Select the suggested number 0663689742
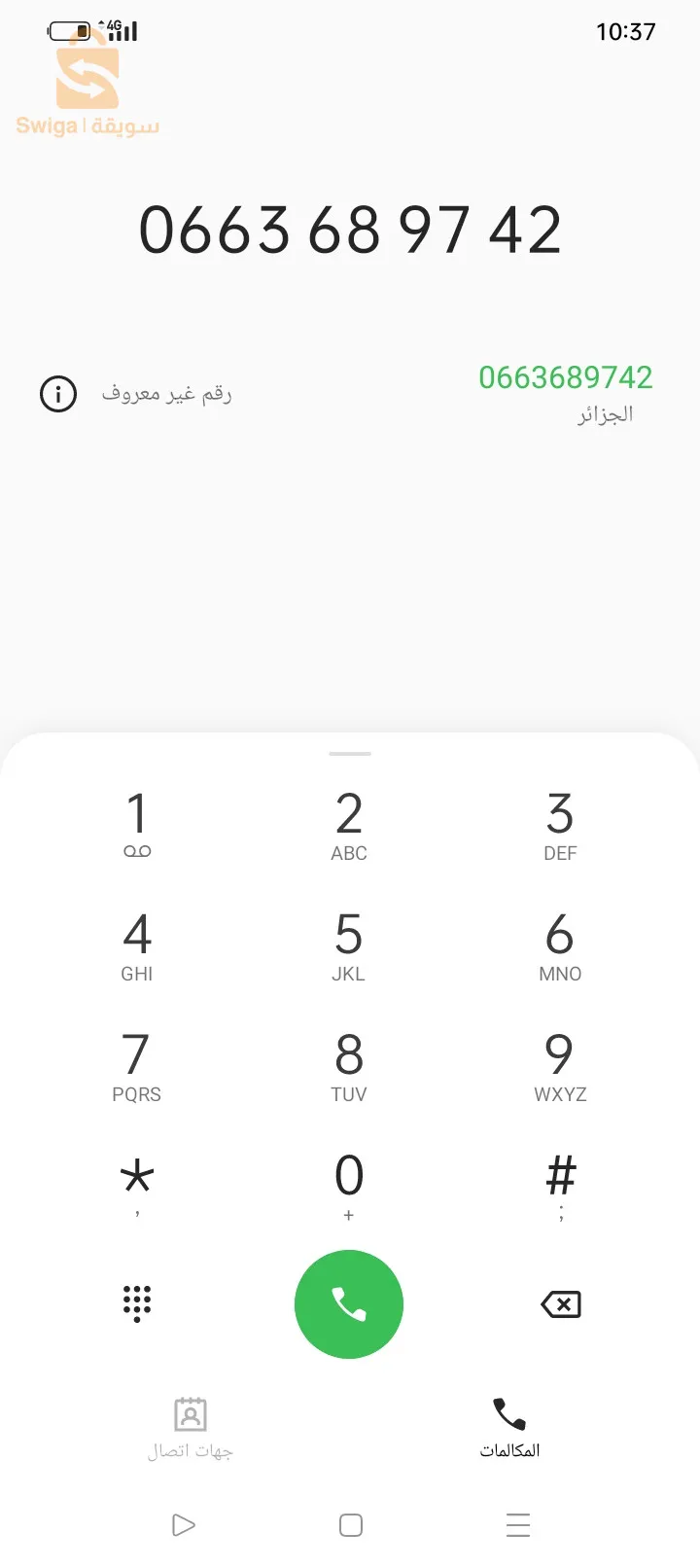700x1568 pixels. click(x=565, y=377)
